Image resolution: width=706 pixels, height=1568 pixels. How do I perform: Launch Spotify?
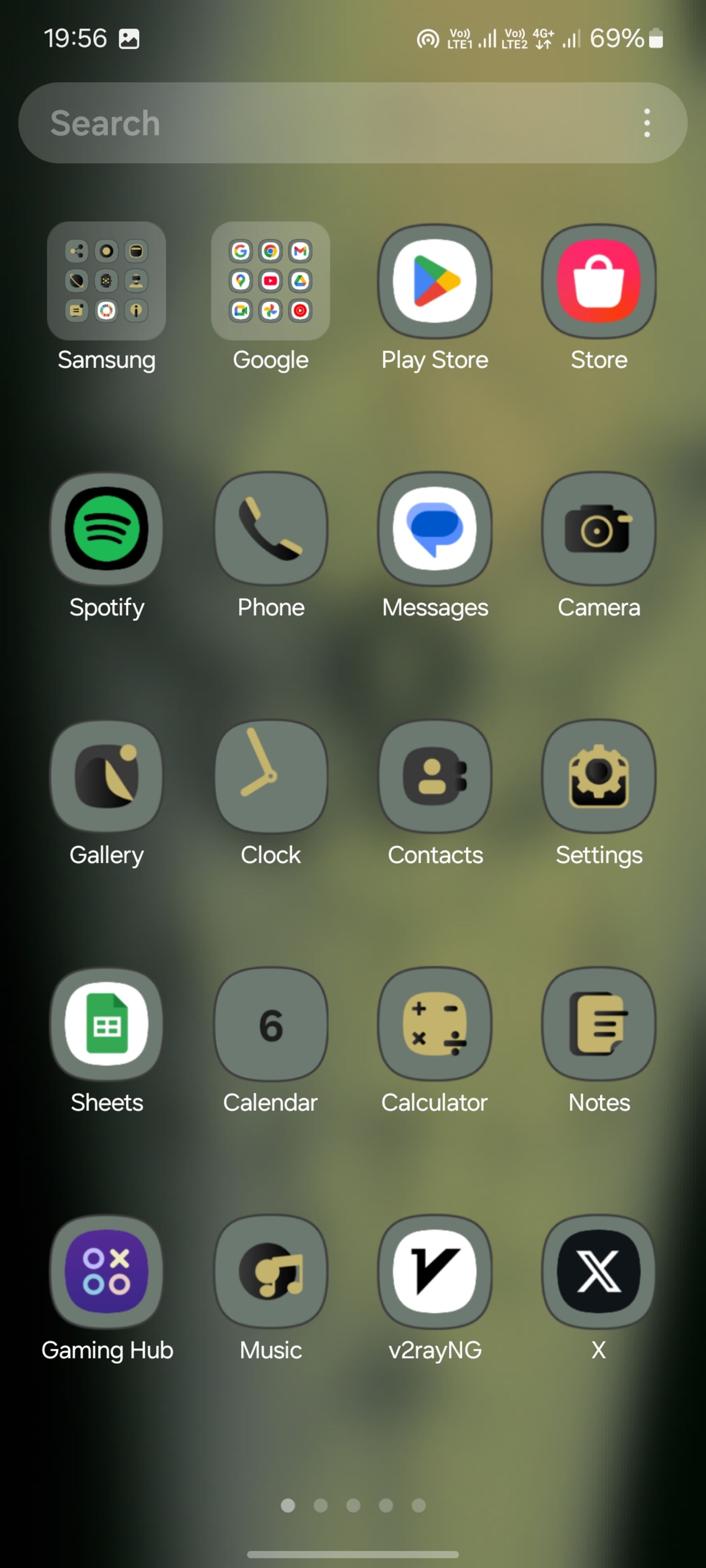[x=107, y=528]
